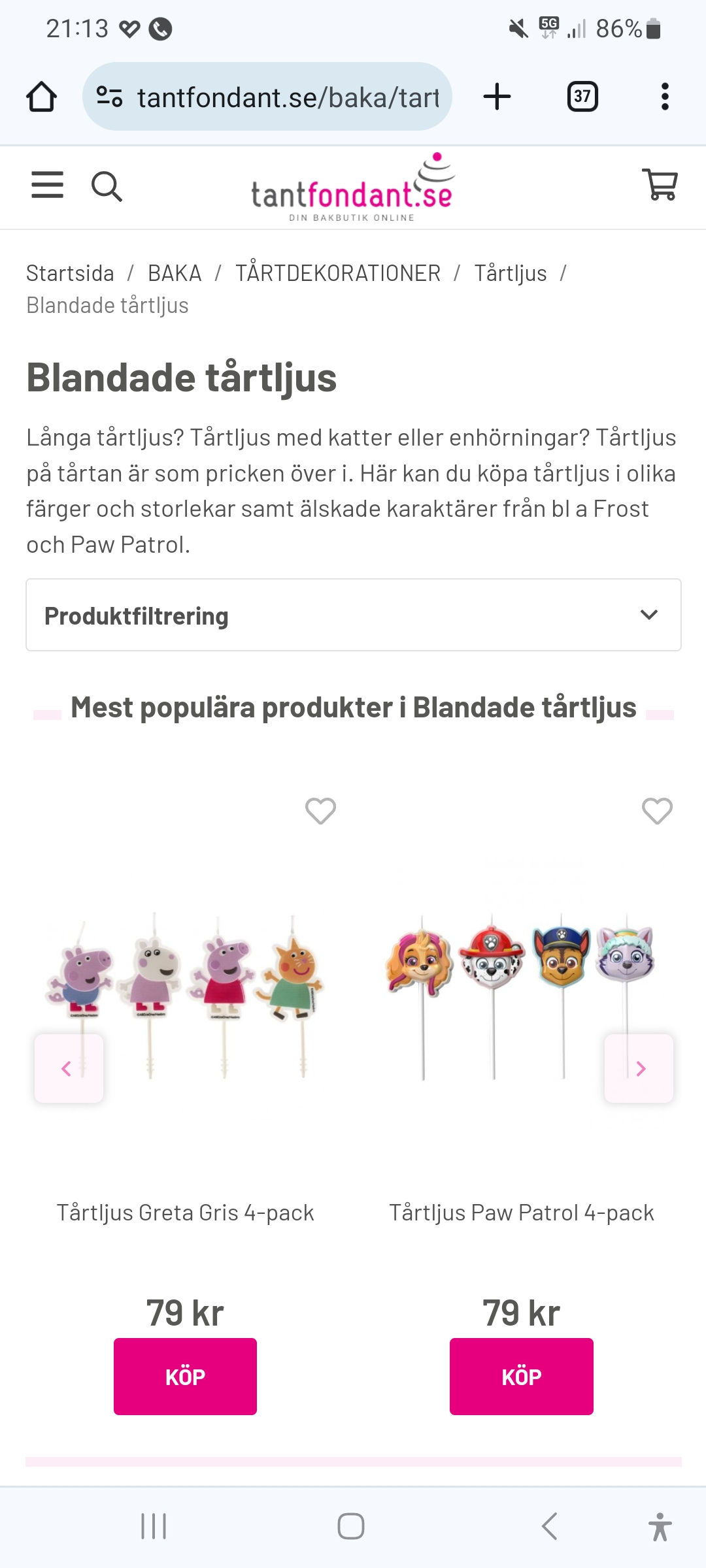Show previous products in carousel
This screenshot has width=706, height=1568.
[x=69, y=1068]
